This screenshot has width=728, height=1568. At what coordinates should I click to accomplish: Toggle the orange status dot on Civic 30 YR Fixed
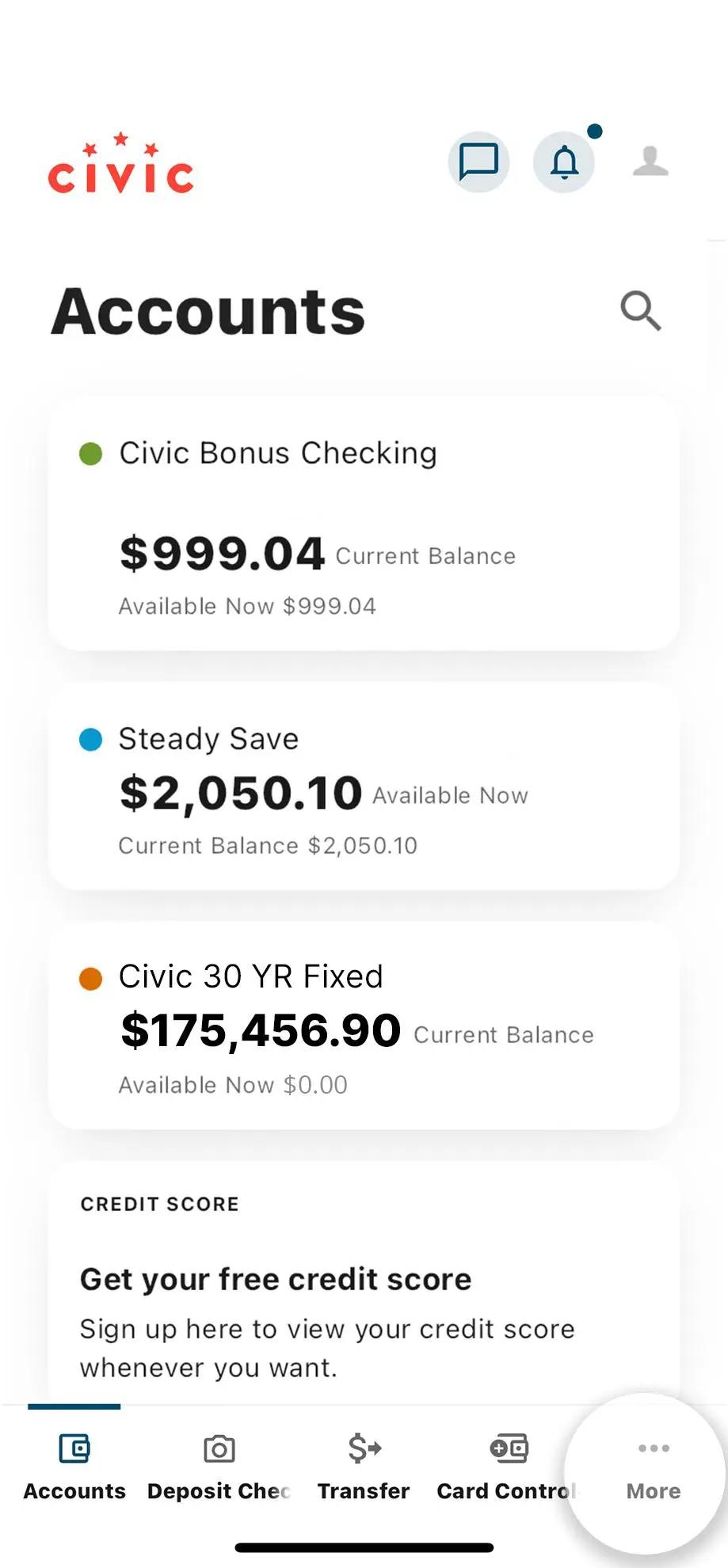(91, 977)
